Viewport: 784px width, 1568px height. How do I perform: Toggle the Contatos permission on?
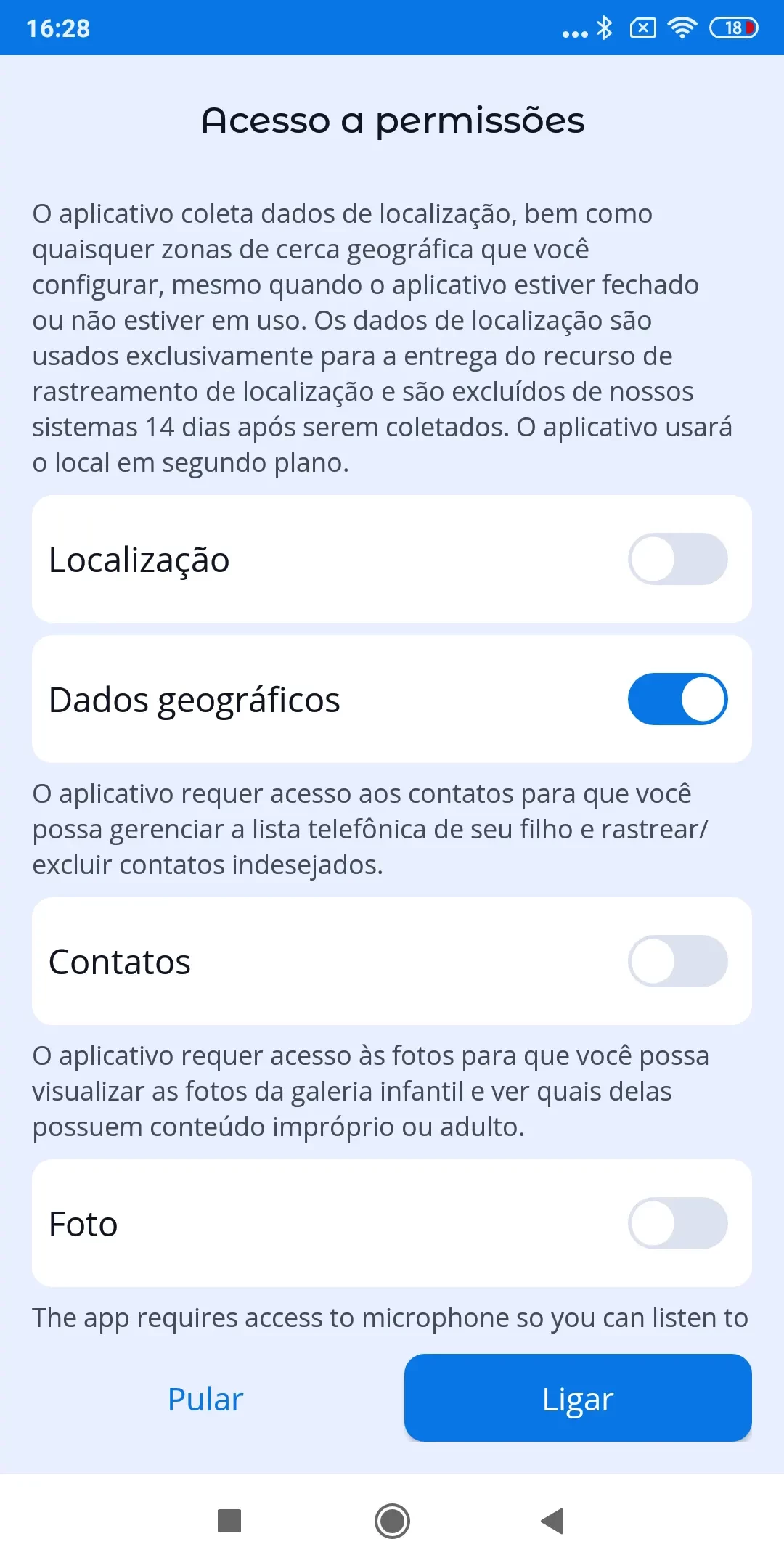pyautogui.click(x=677, y=961)
